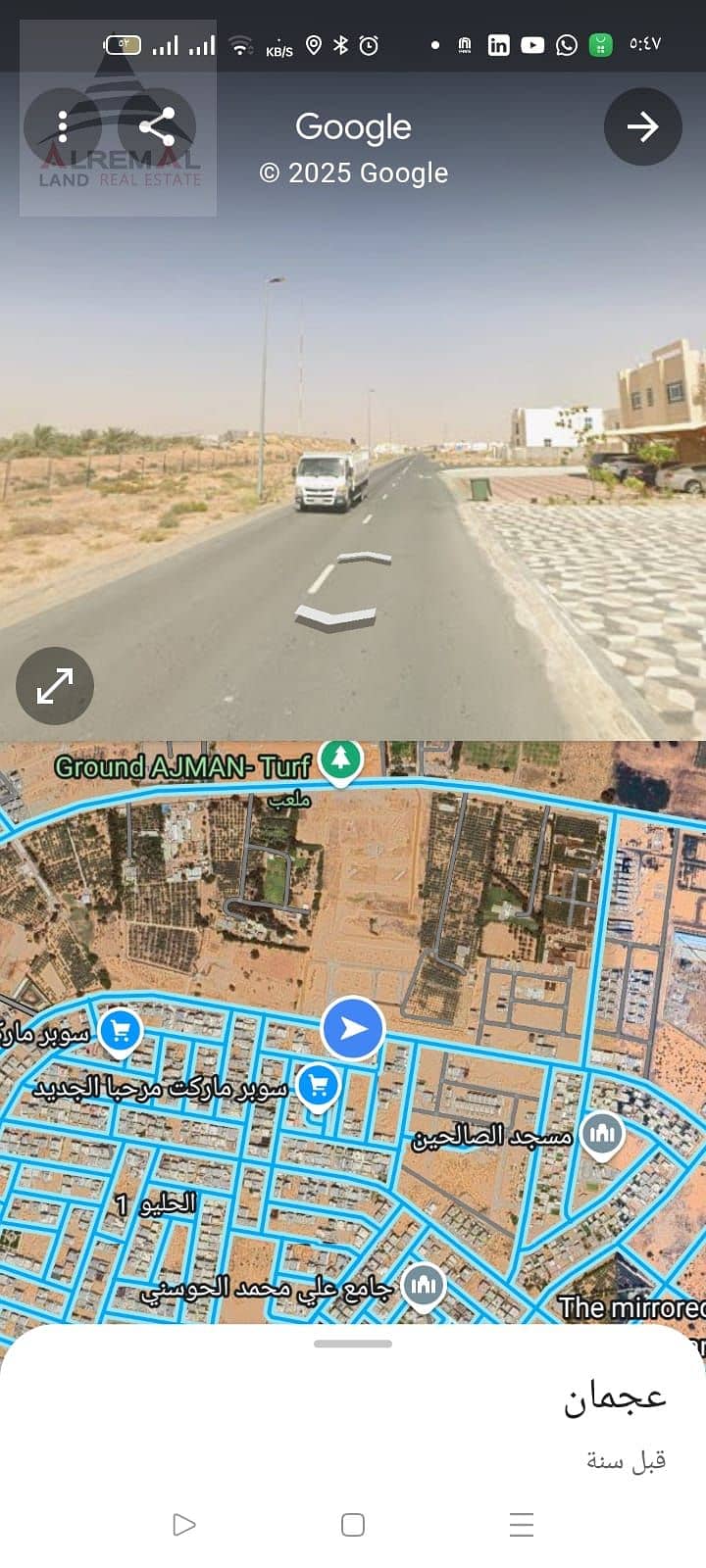The height and width of the screenshot is (1568, 706).
Task: Expand Street View to full screen
Action: click(x=55, y=686)
